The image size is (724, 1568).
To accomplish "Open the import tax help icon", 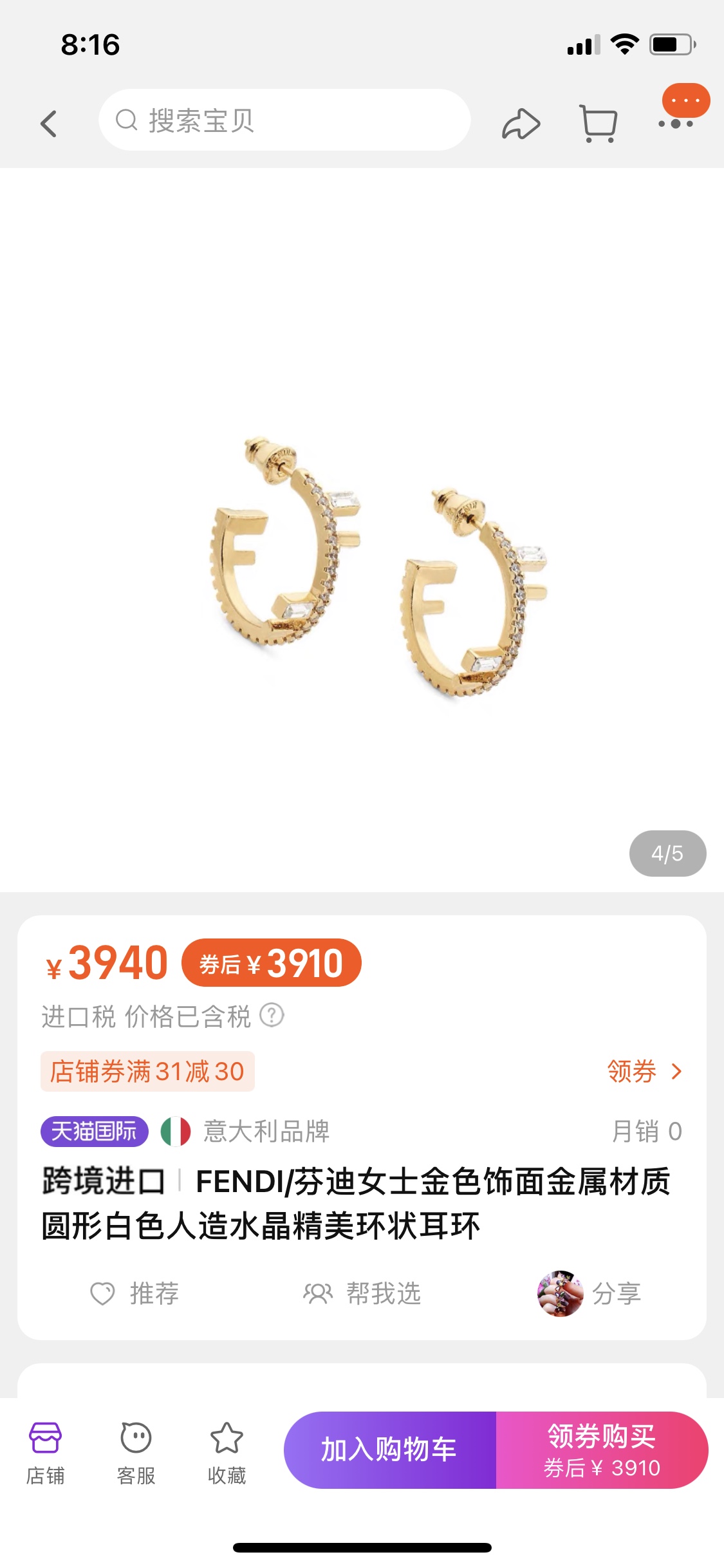I will pos(272,1015).
